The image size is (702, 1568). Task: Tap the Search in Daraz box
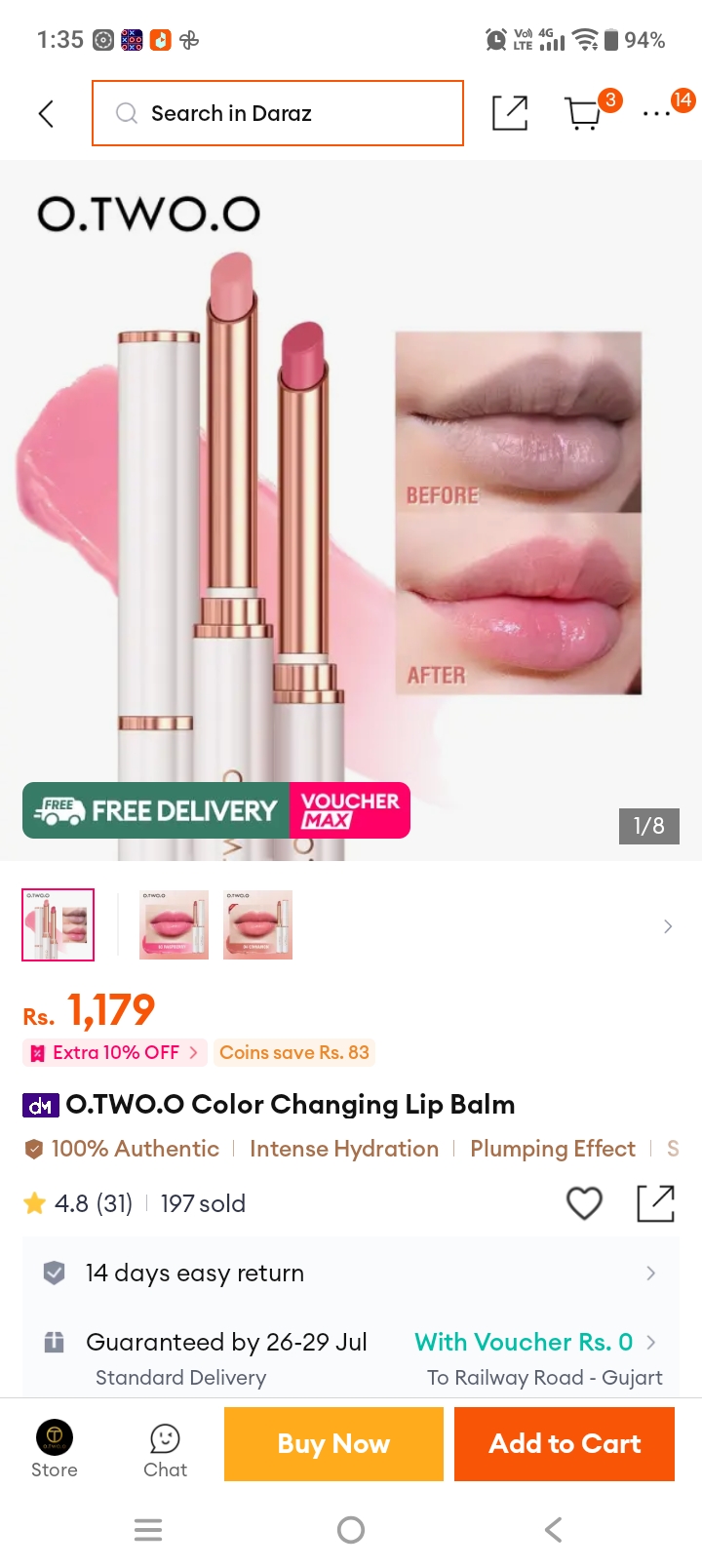click(x=278, y=113)
